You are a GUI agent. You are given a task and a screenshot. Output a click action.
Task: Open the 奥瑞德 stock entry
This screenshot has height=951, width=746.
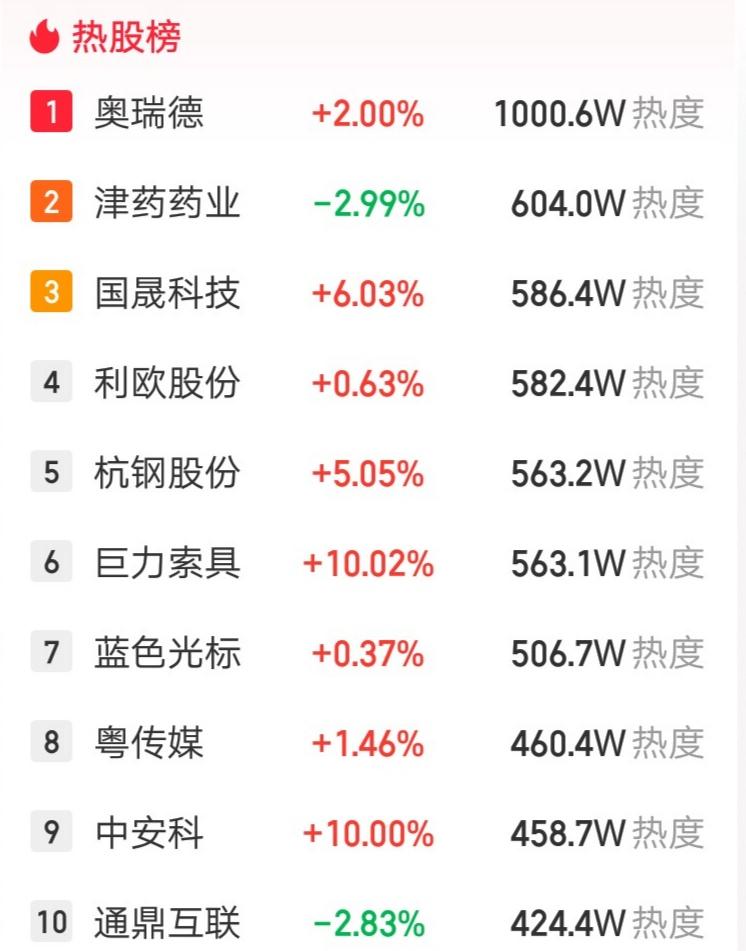[140, 113]
